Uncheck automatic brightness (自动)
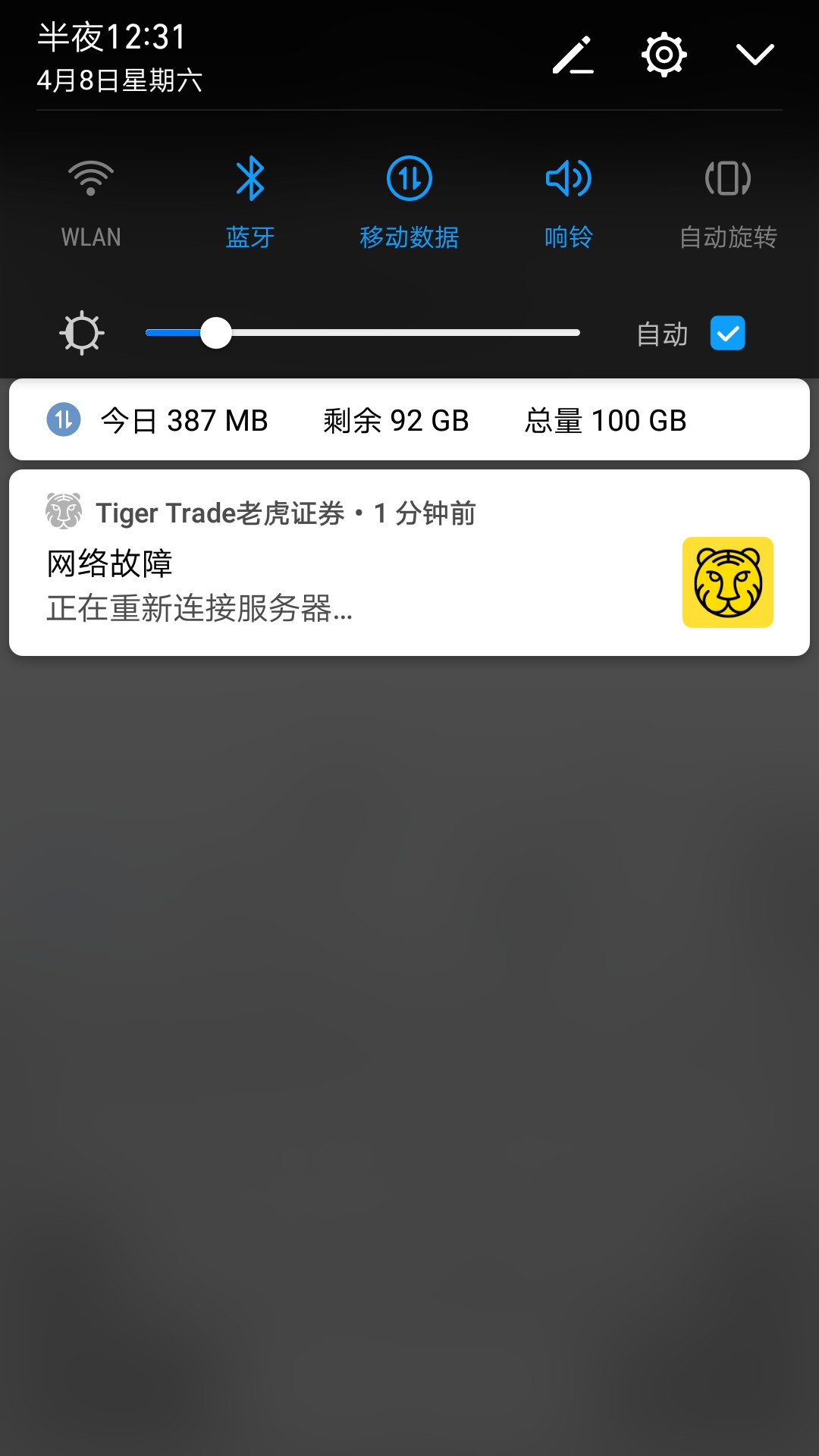The height and width of the screenshot is (1456, 819). pyautogui.click(x=728, y=333)
